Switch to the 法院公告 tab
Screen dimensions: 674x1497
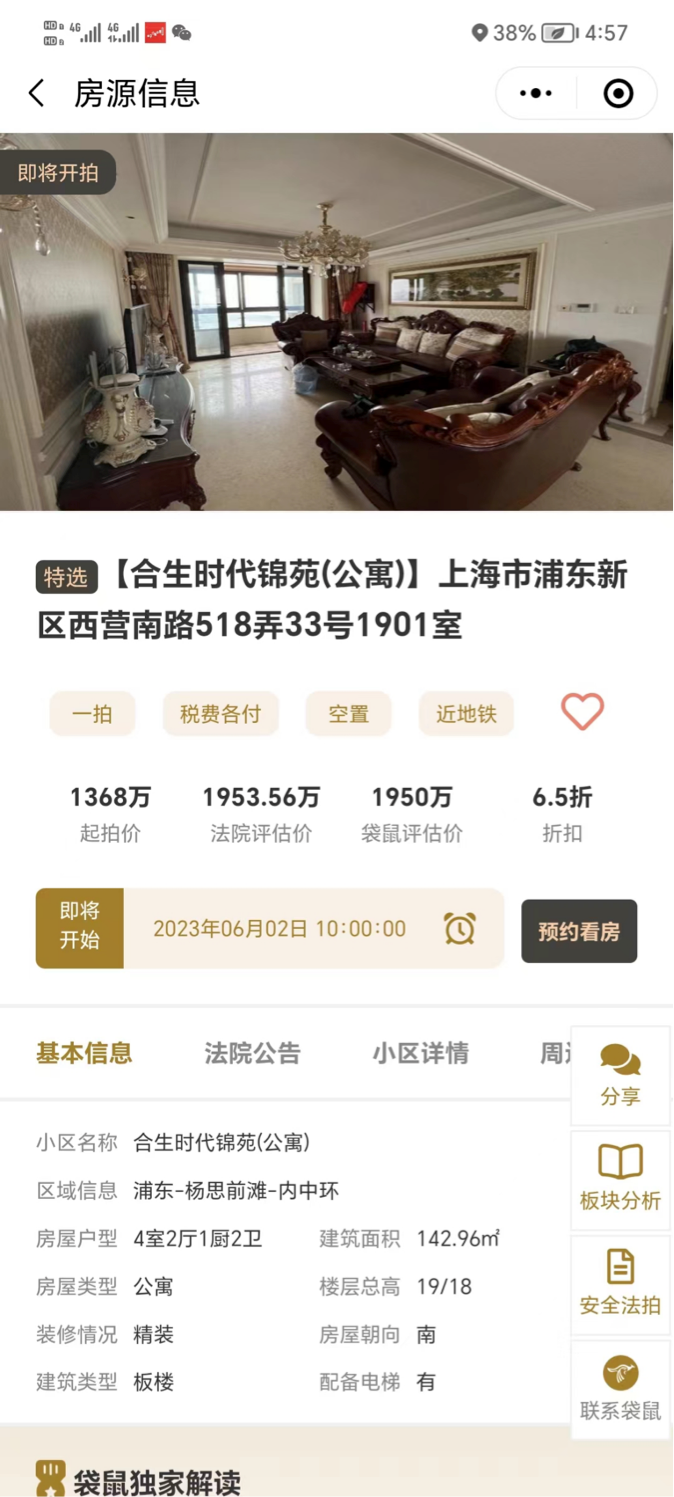[x=252, y=1053]
